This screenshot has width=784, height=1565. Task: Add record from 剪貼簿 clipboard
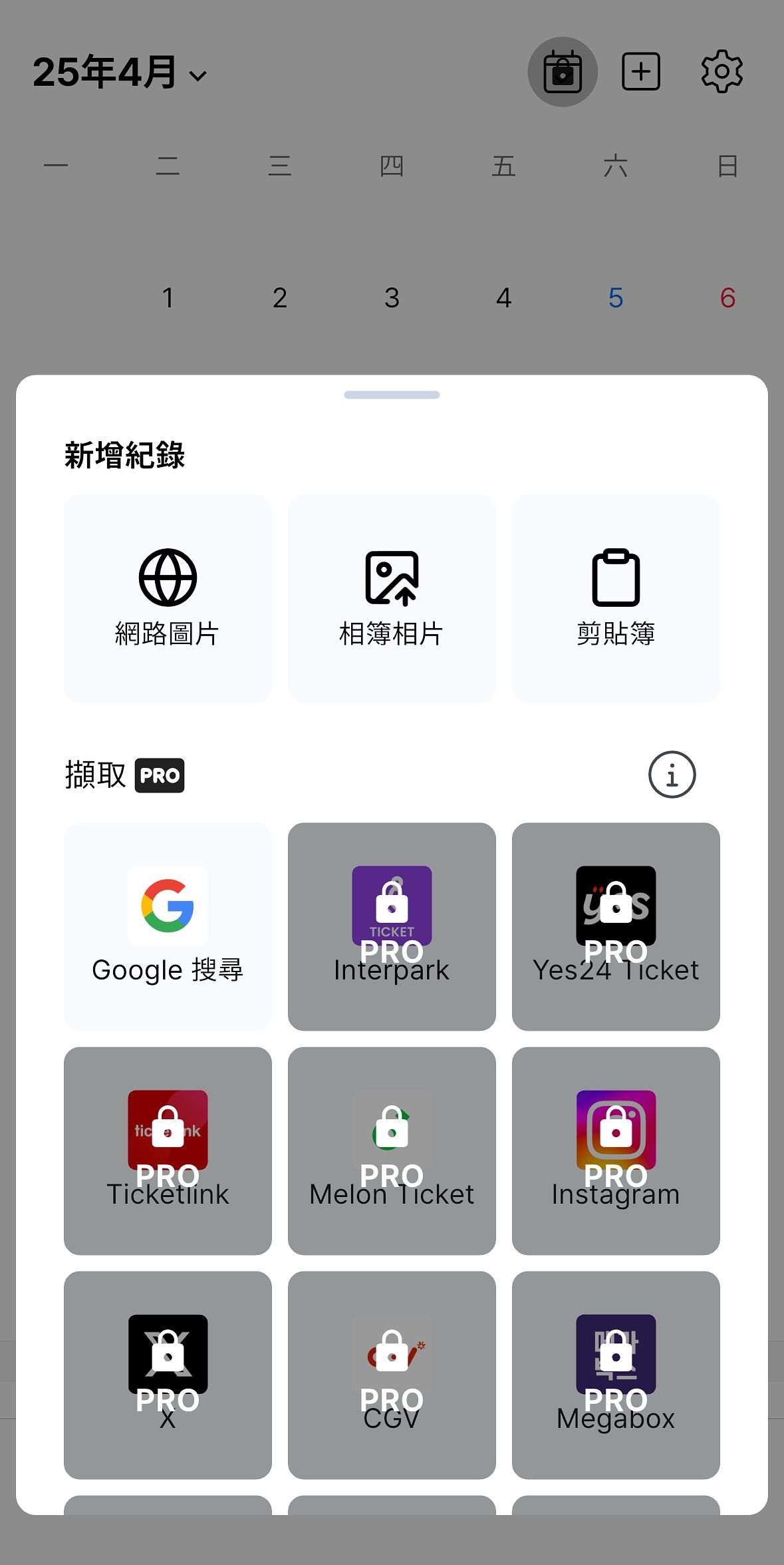(x=616, y=598)
